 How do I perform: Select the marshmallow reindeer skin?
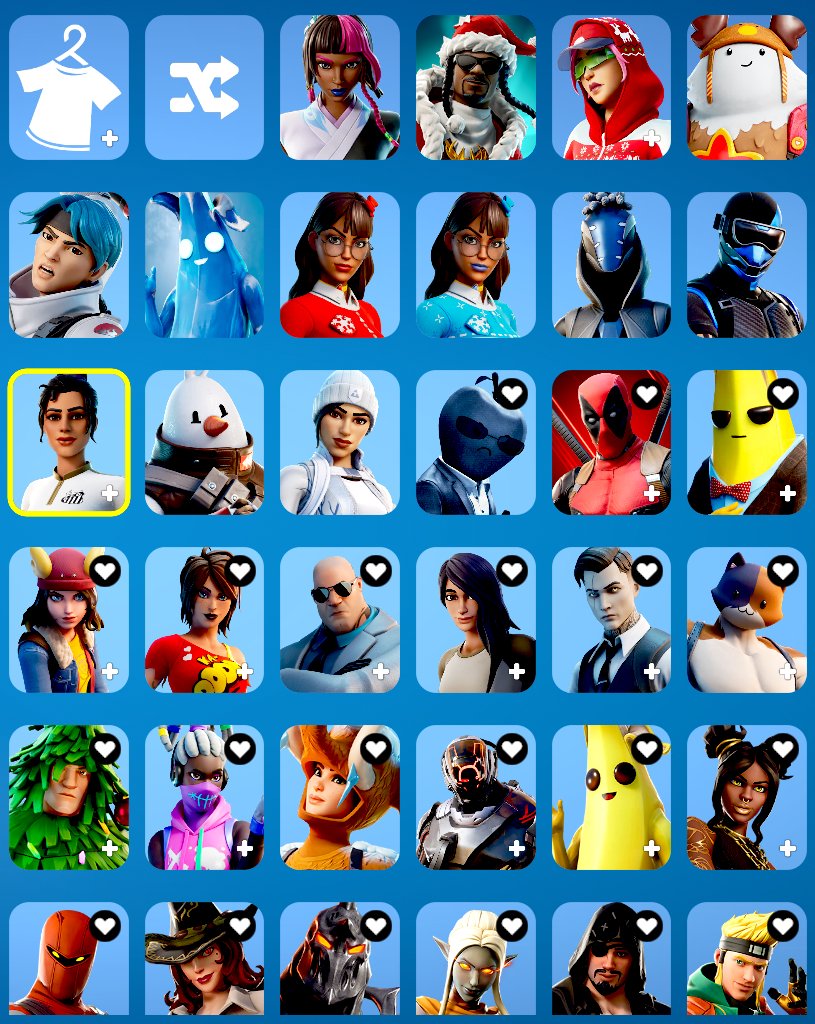746,88
